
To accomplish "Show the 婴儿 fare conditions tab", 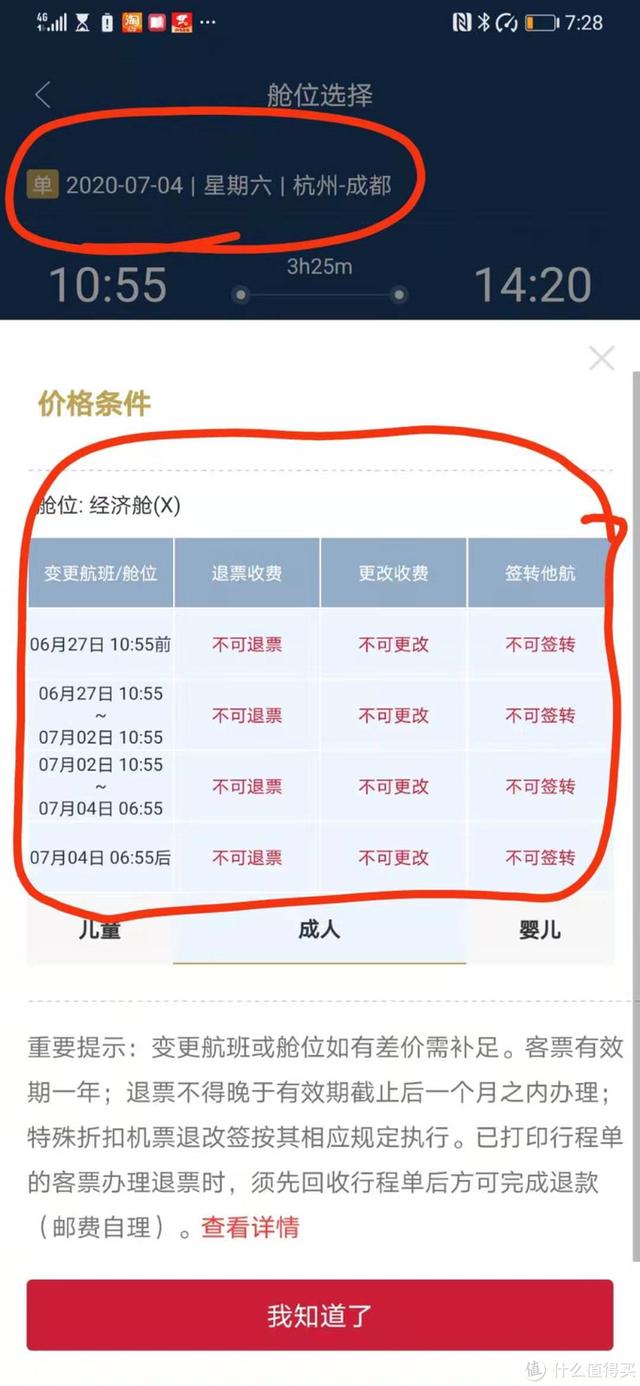I will [538, 930].
